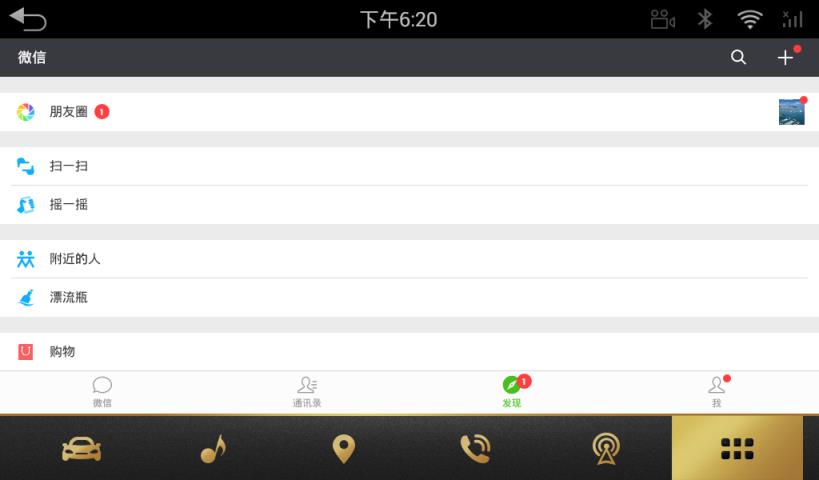This screenshot has height=480, width=819.
Task: Switch to the 我 profile tab
Action: coord(716,392)
